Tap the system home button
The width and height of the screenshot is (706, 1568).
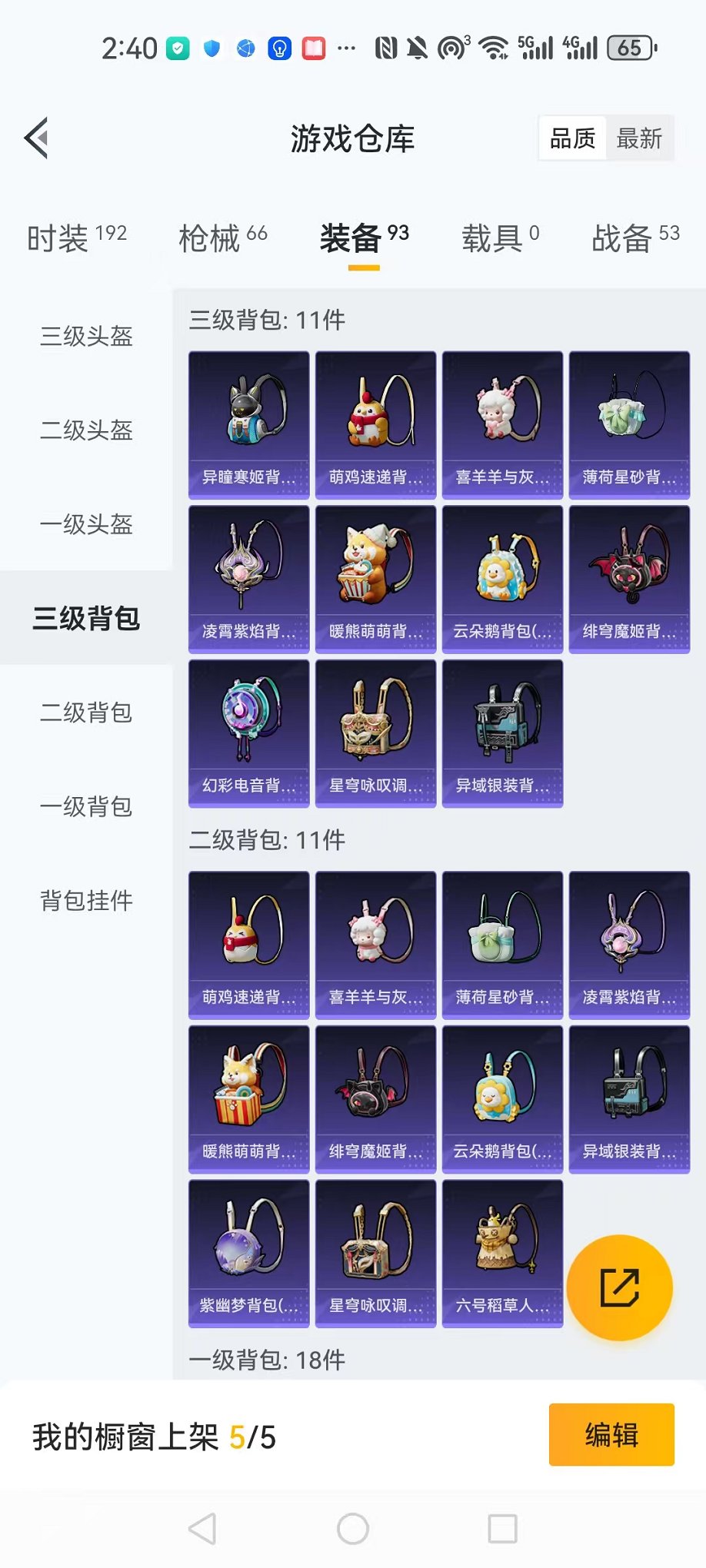(352, 1529)
